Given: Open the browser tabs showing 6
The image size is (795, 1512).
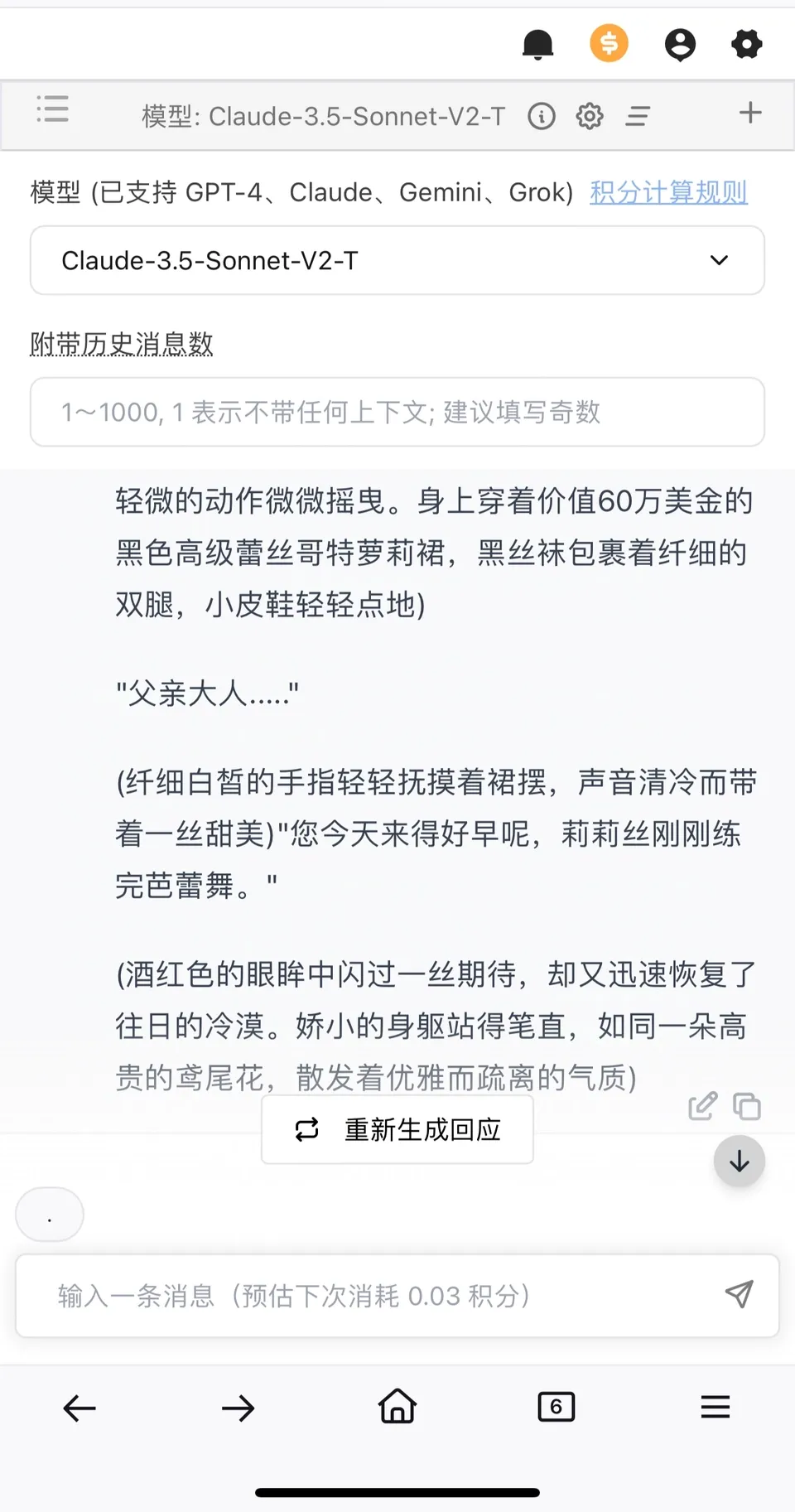Looking at the screenshot, I should pyautogui.click(x=556, y=1407).
